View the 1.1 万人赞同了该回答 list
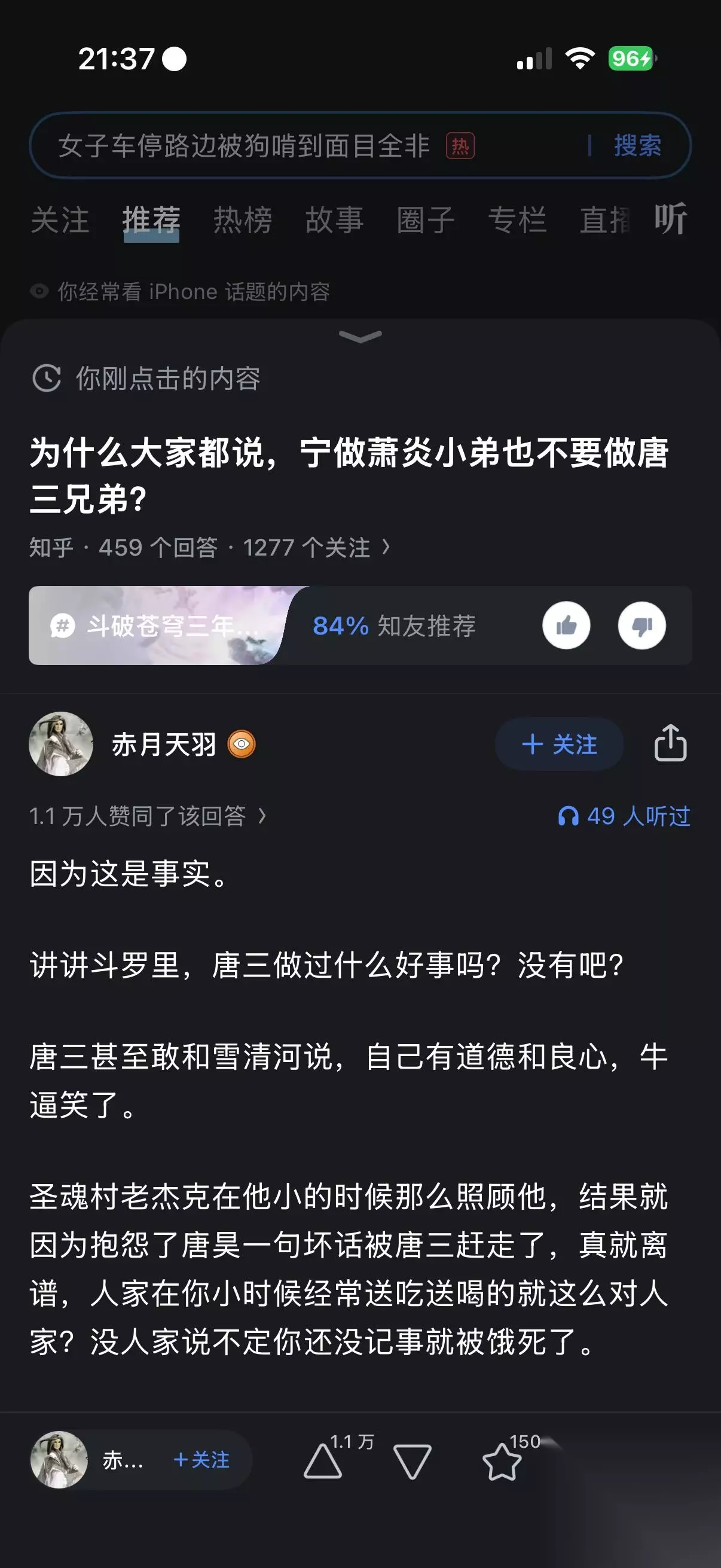The height and width of the screenshot is (1568, 721). tap(148, 816)
